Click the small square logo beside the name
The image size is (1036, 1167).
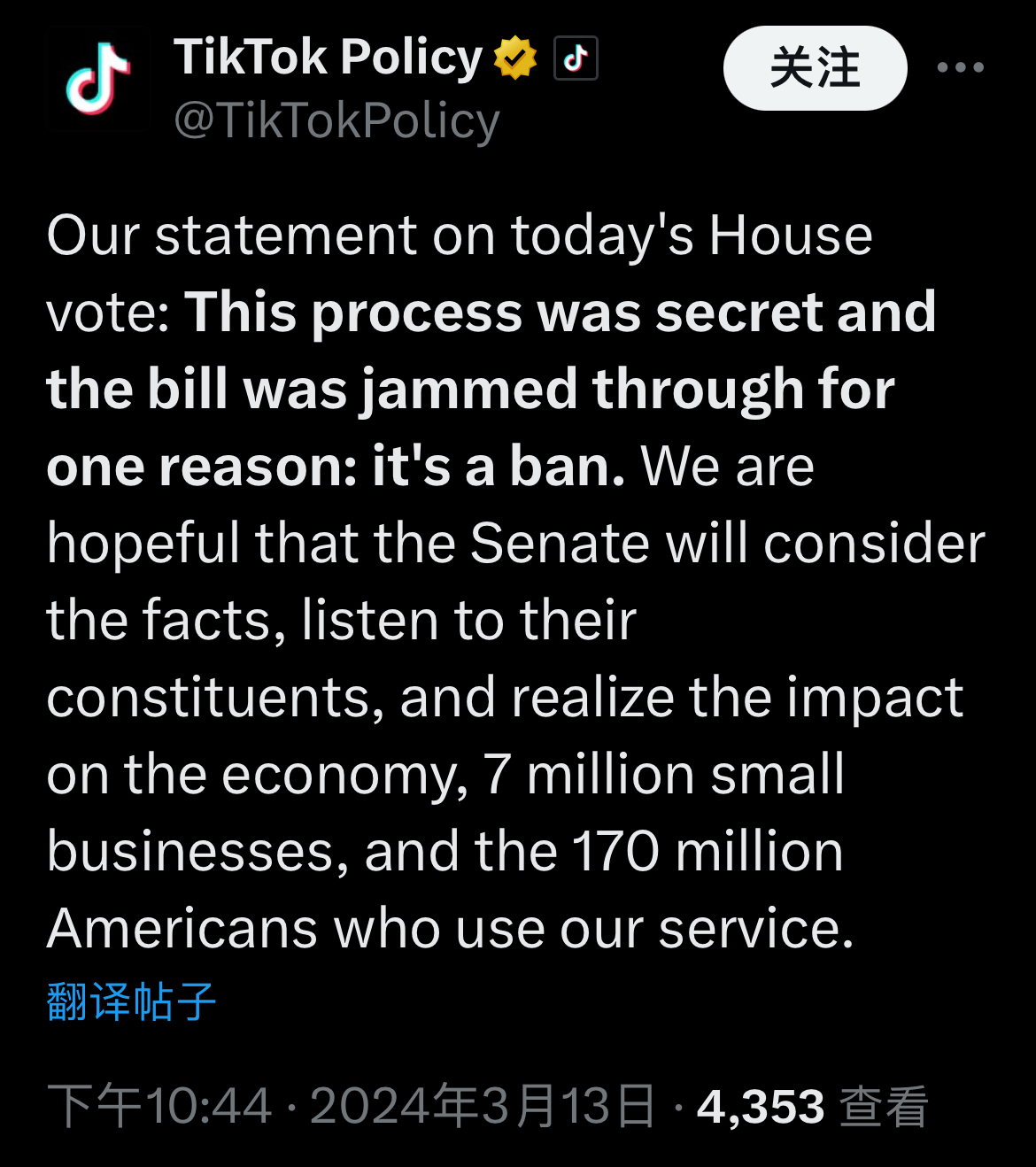click(576, 56)
